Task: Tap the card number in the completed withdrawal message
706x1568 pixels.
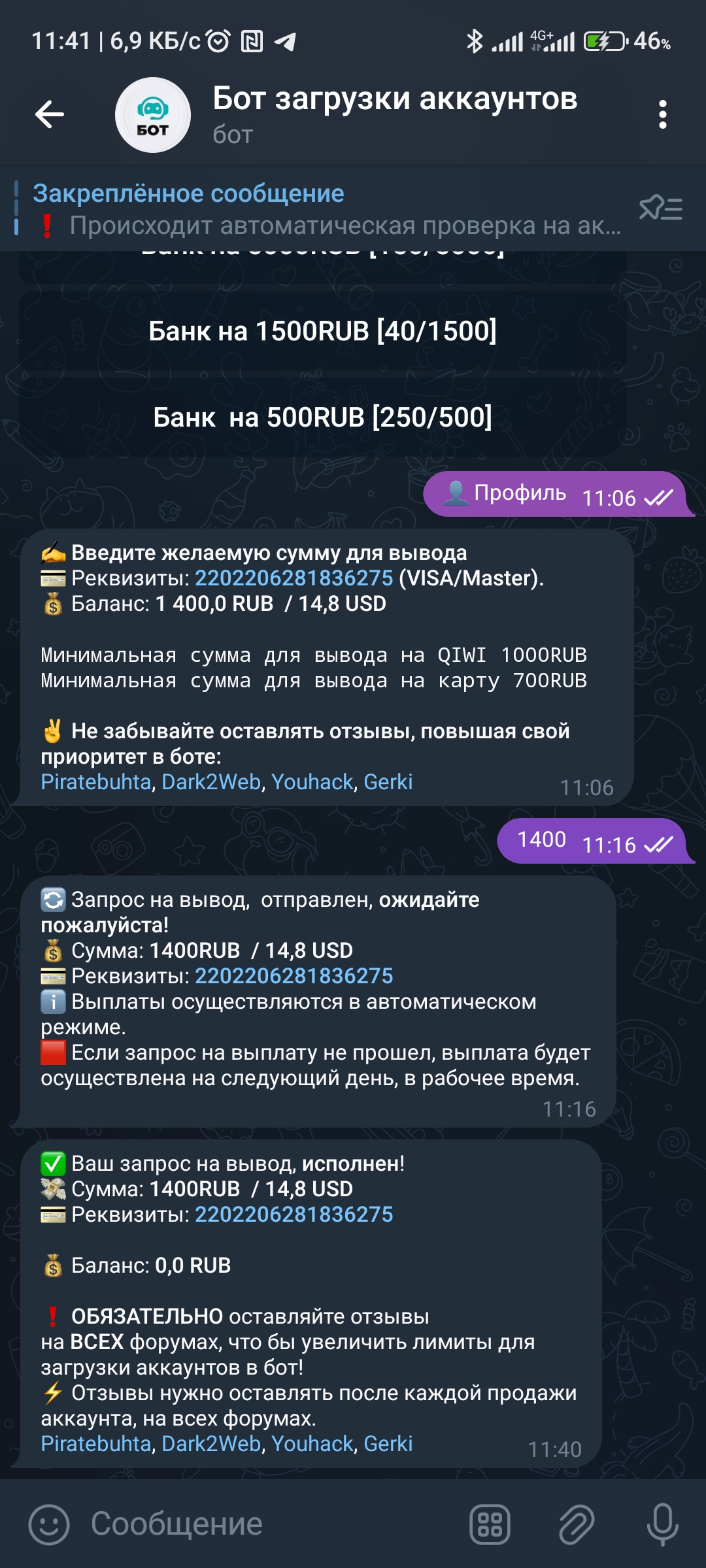Action: [294, 1215]
